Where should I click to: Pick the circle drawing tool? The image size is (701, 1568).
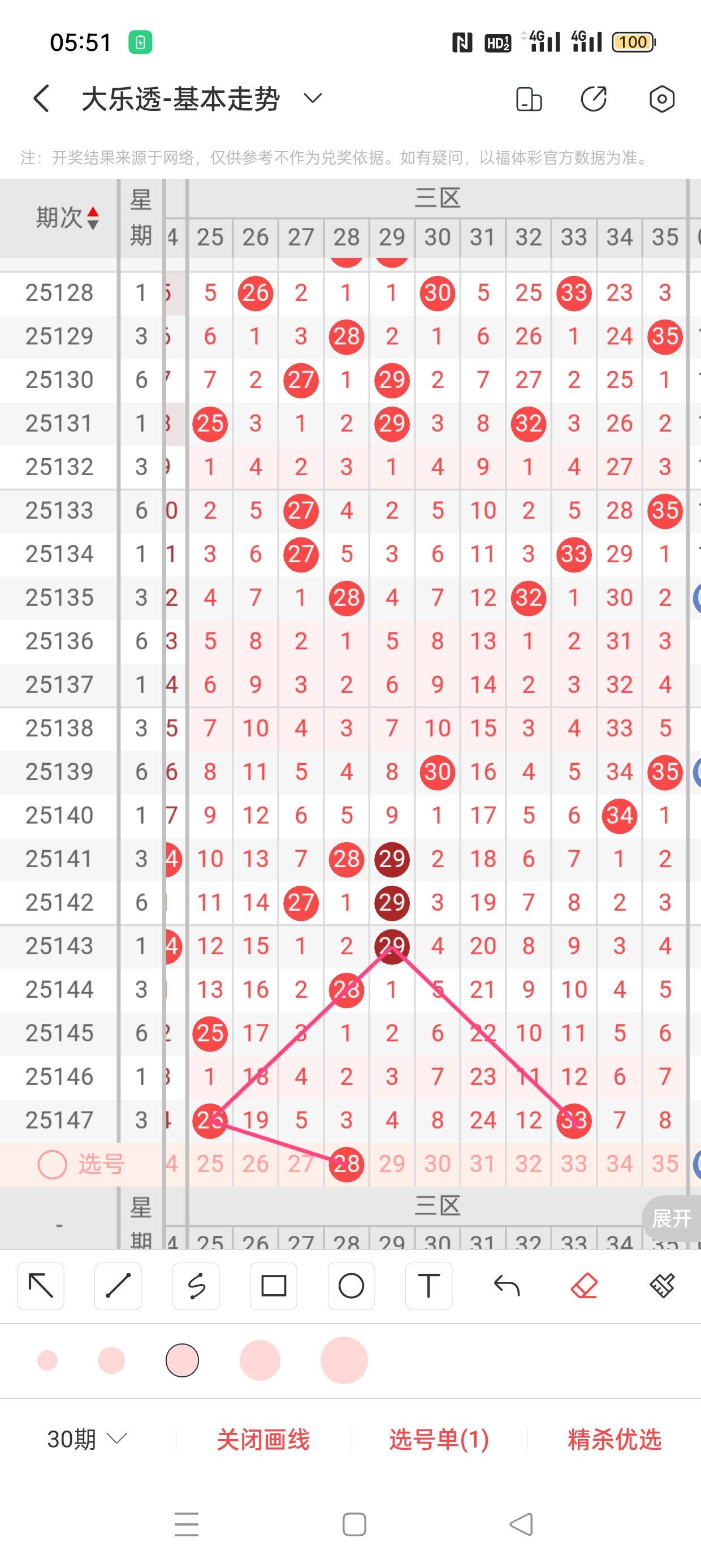351,1286
